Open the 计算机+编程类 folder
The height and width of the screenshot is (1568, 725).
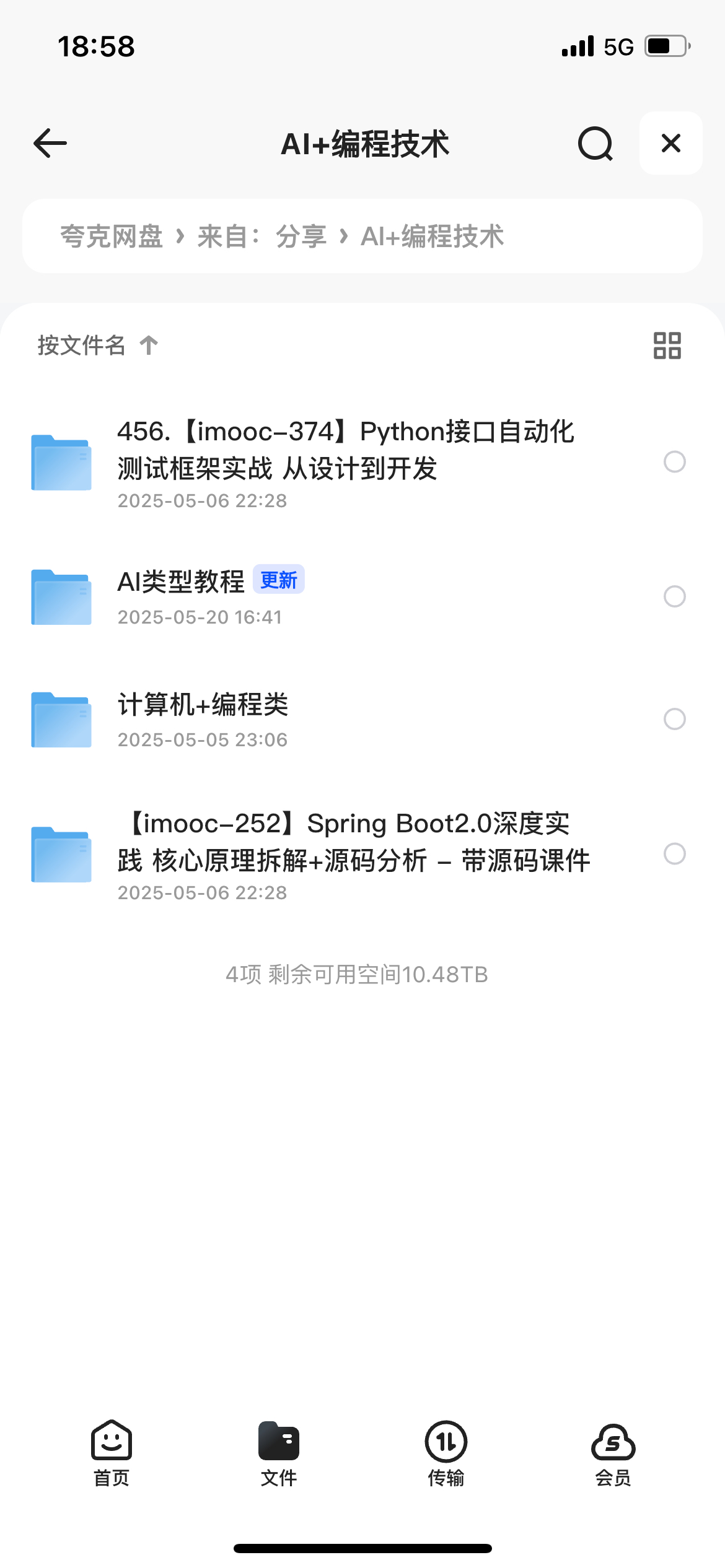pos(203,706)
